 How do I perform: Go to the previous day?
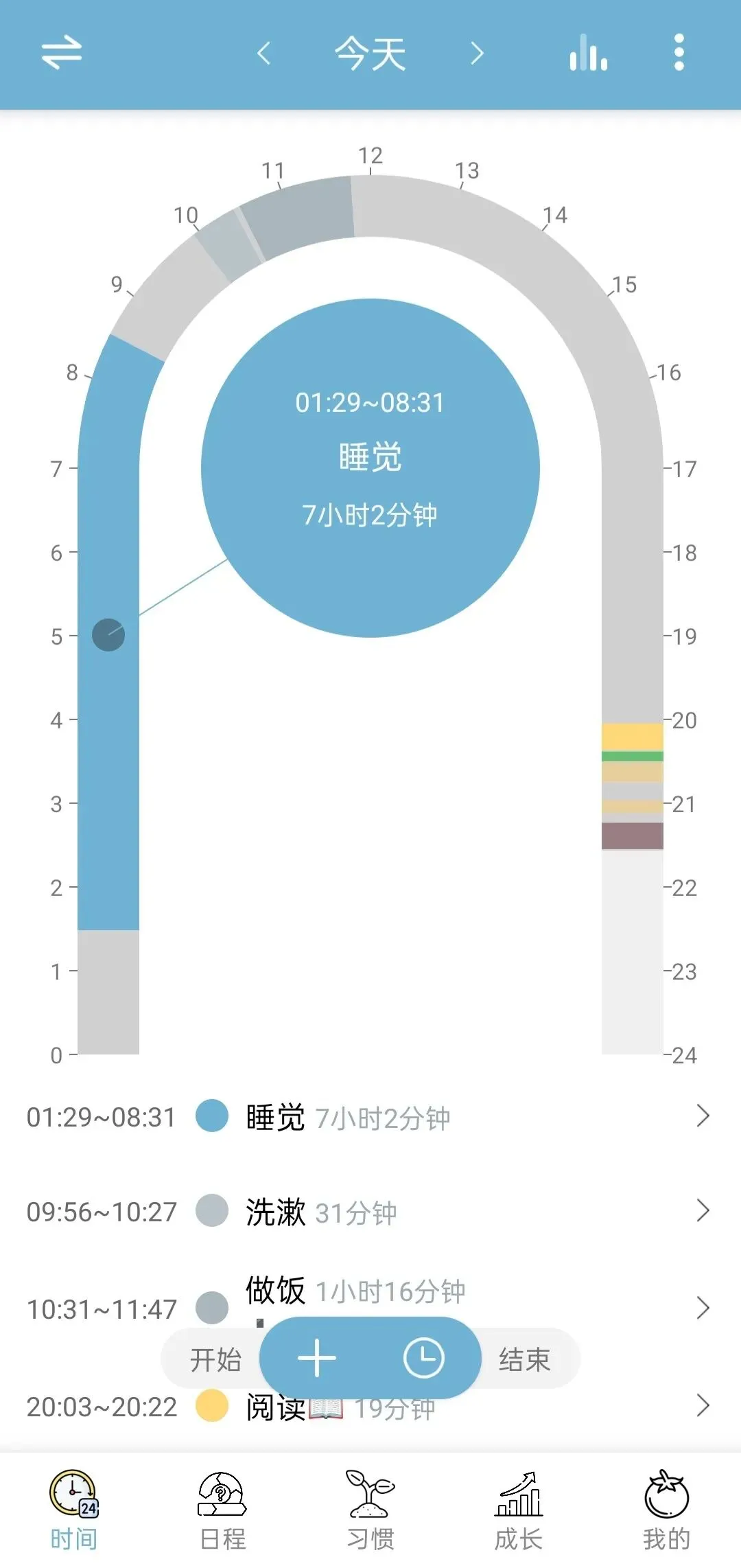point(263,53)
